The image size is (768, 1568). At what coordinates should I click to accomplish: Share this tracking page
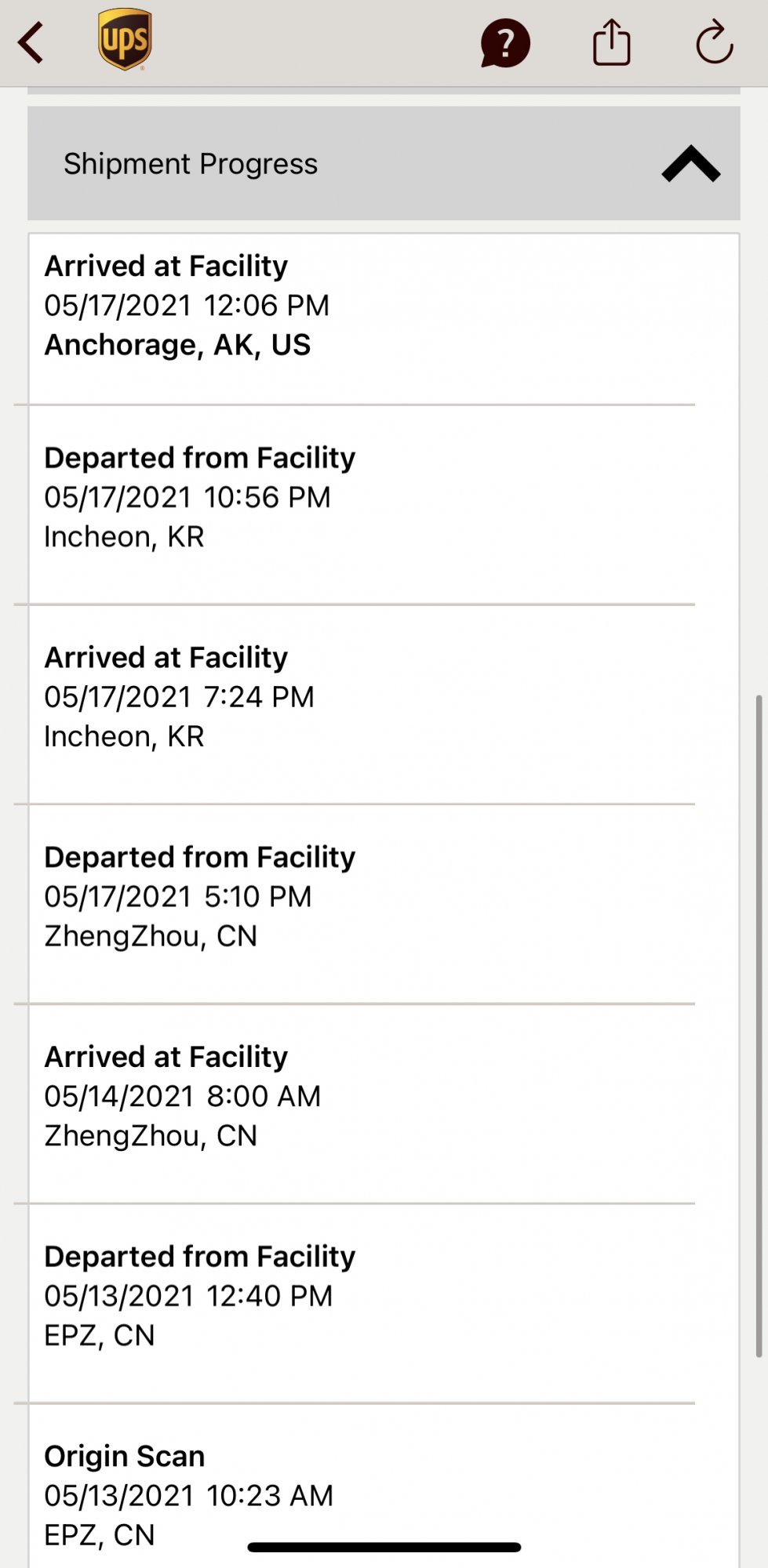pos(611,42)
